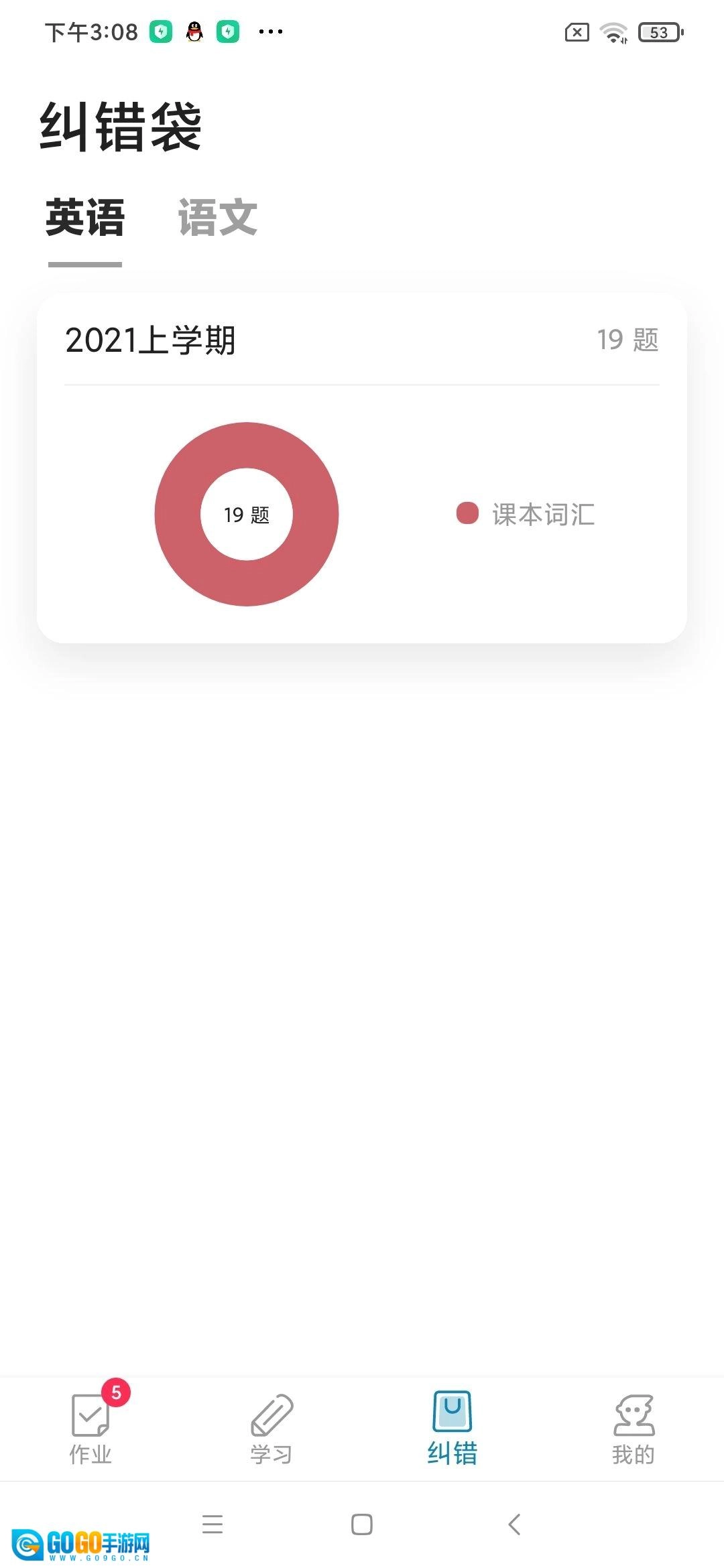Select the 学习 study pencil icon

point(271,1414)
